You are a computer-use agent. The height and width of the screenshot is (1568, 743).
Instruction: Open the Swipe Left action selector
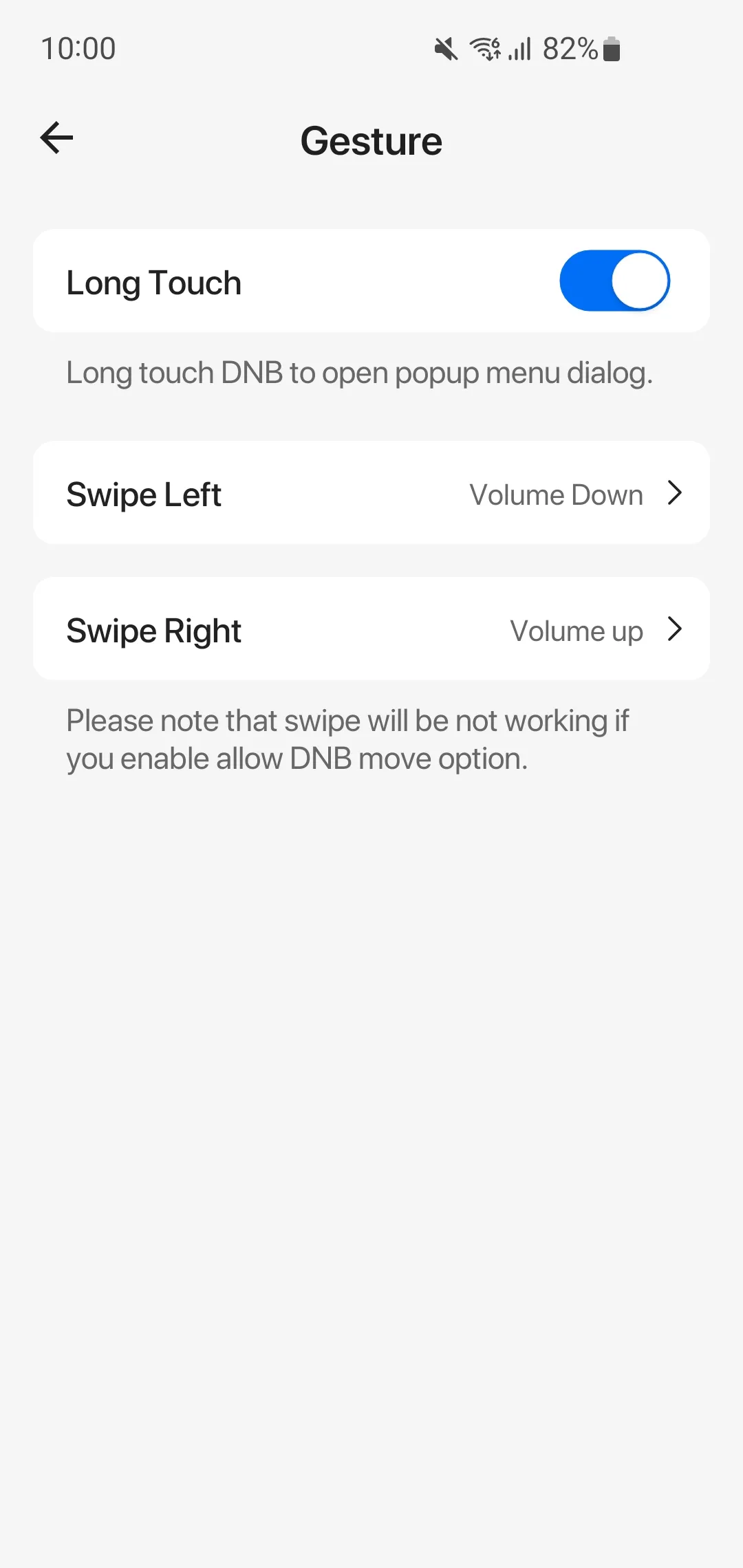tap(371, 493)
